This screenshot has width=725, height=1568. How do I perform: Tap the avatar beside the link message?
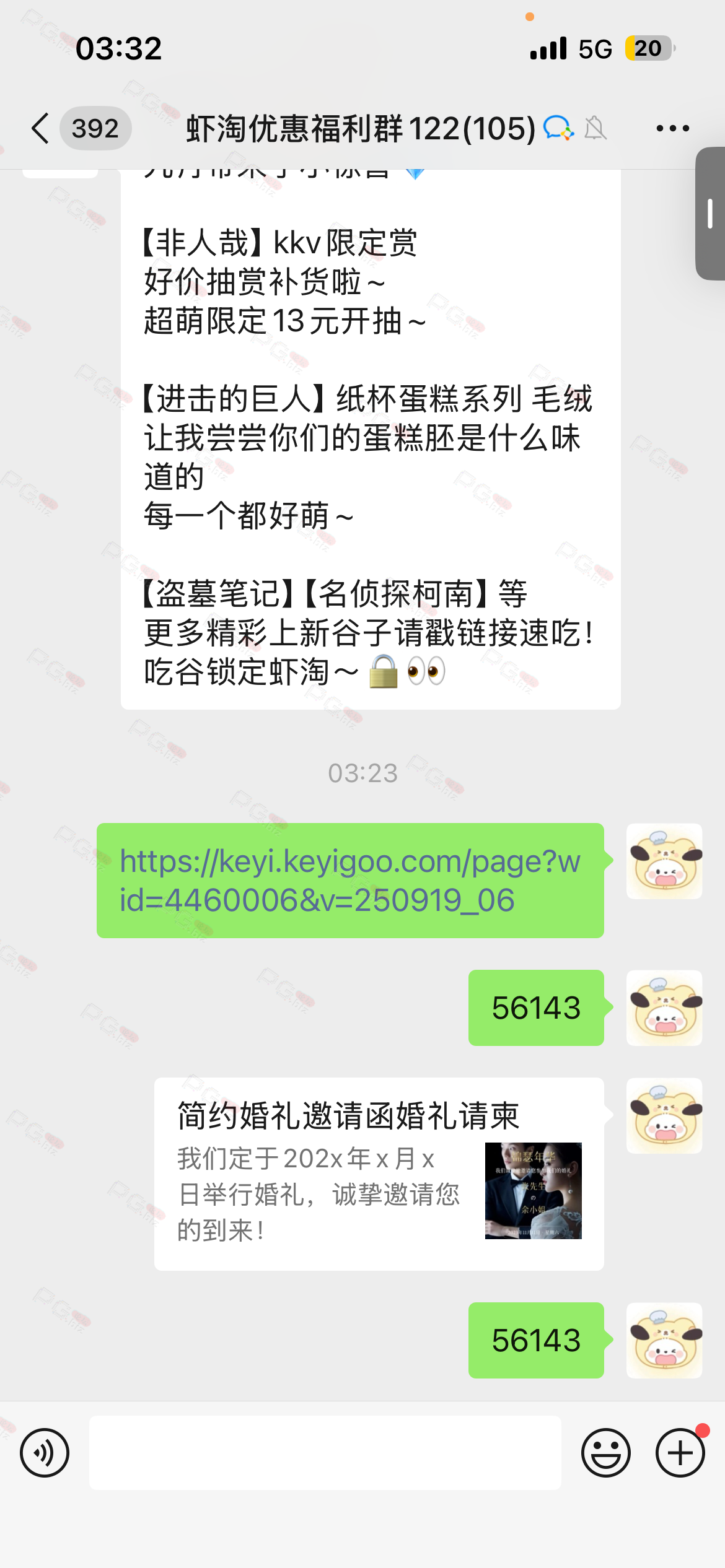tap(664, 861)
